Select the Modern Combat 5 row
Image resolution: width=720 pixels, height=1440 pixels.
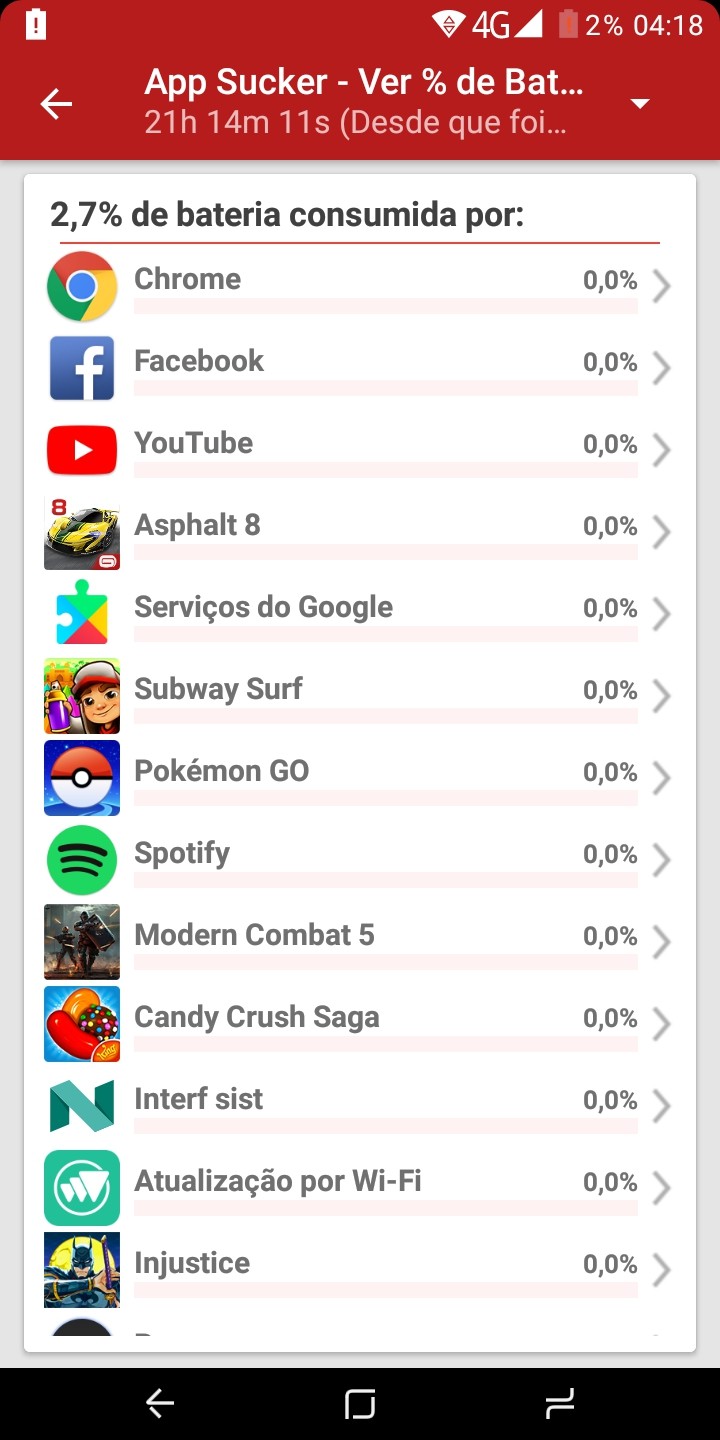360,943
